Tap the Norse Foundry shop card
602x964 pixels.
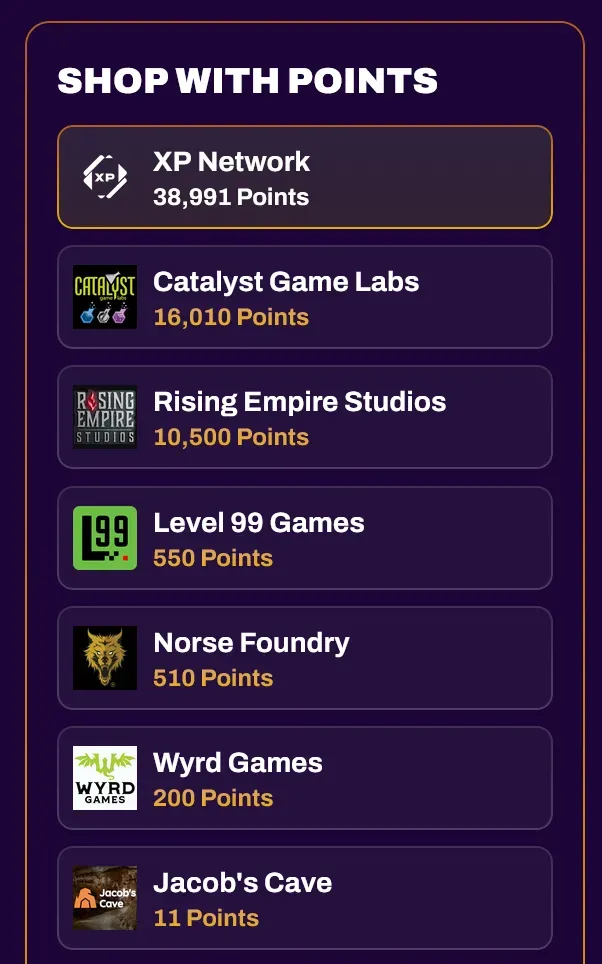(304, 658)
